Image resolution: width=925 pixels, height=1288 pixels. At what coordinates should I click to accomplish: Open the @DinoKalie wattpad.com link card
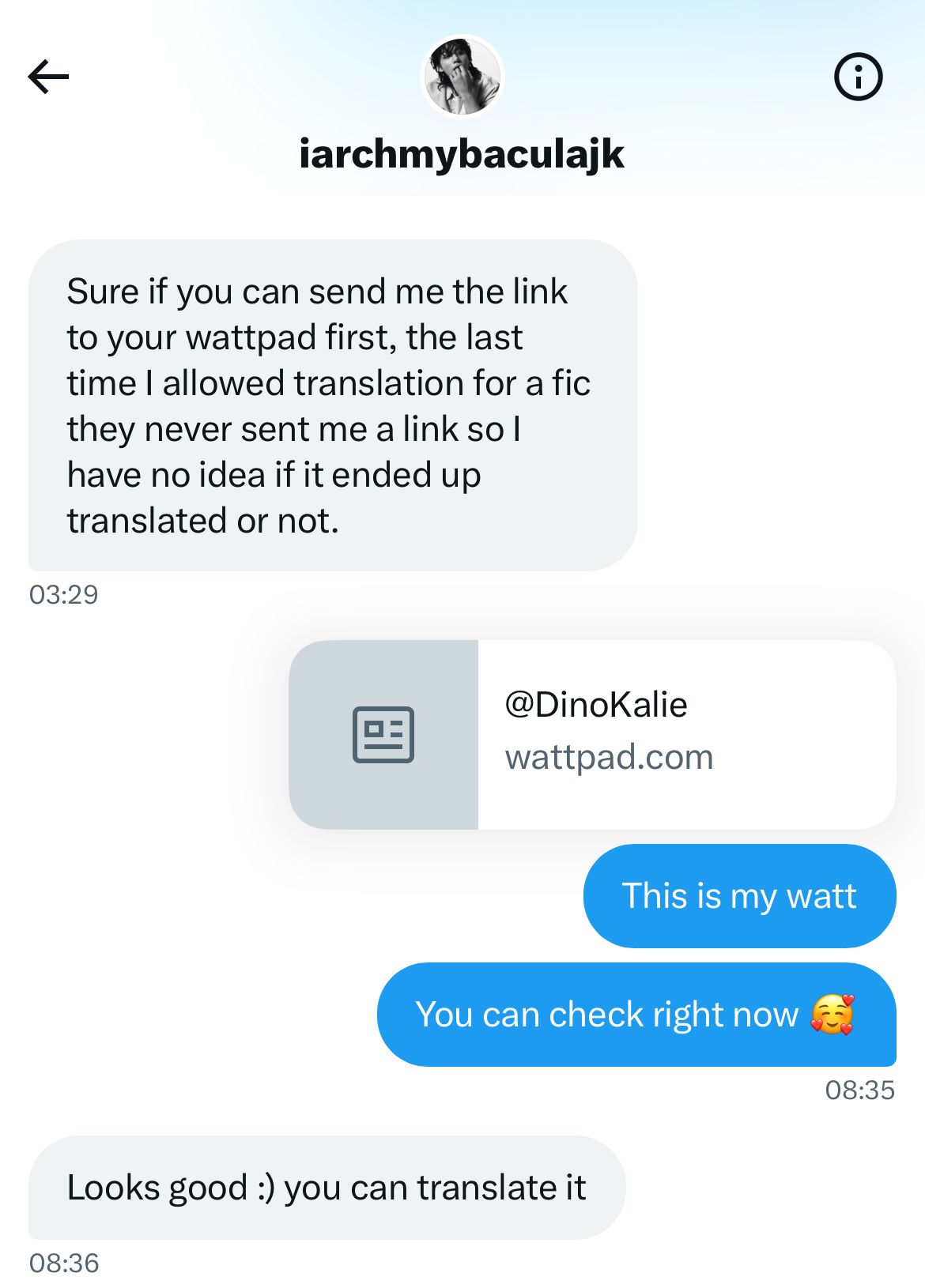[592, 734]
